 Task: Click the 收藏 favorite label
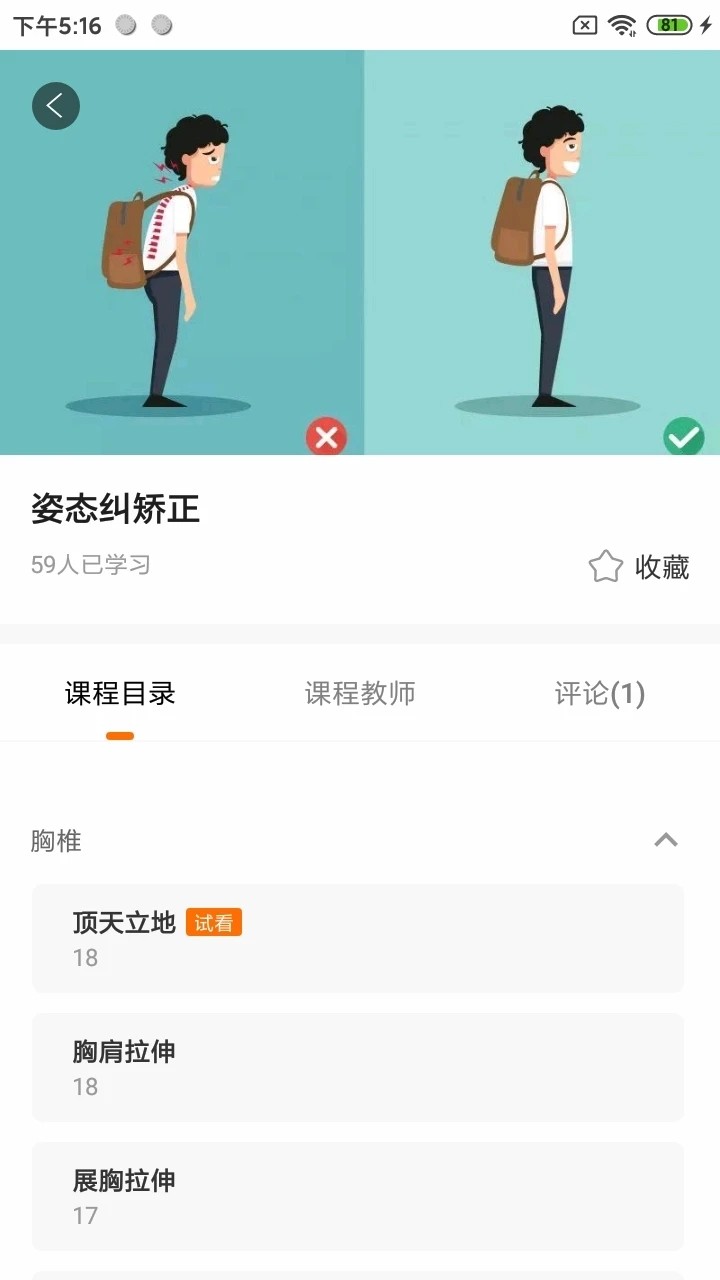pyautogui.click(x=662, y=568)
